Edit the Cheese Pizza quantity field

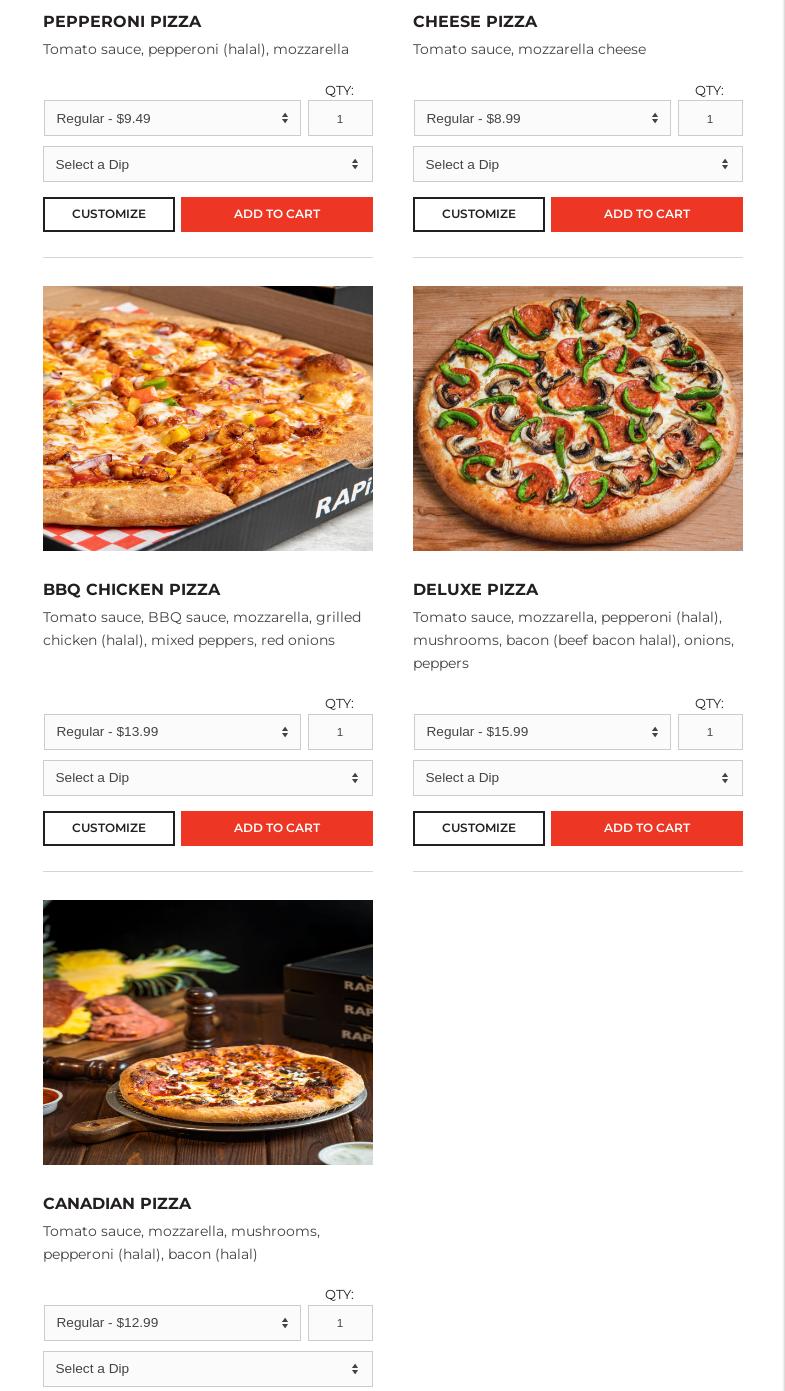[x=710, y=118]
